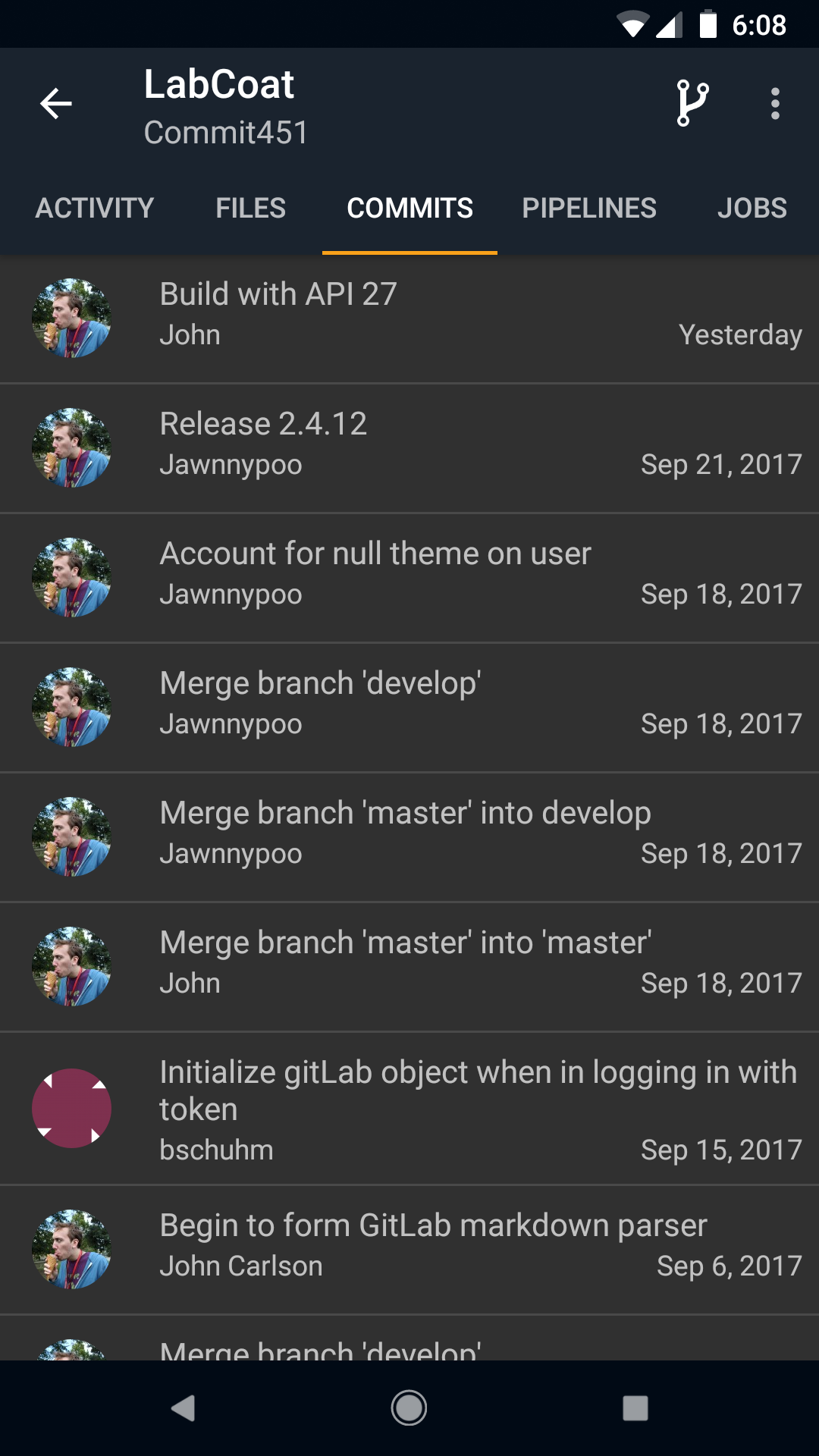Switch to the Pipelines tab
819x1456 pixels.
point(588,209)
